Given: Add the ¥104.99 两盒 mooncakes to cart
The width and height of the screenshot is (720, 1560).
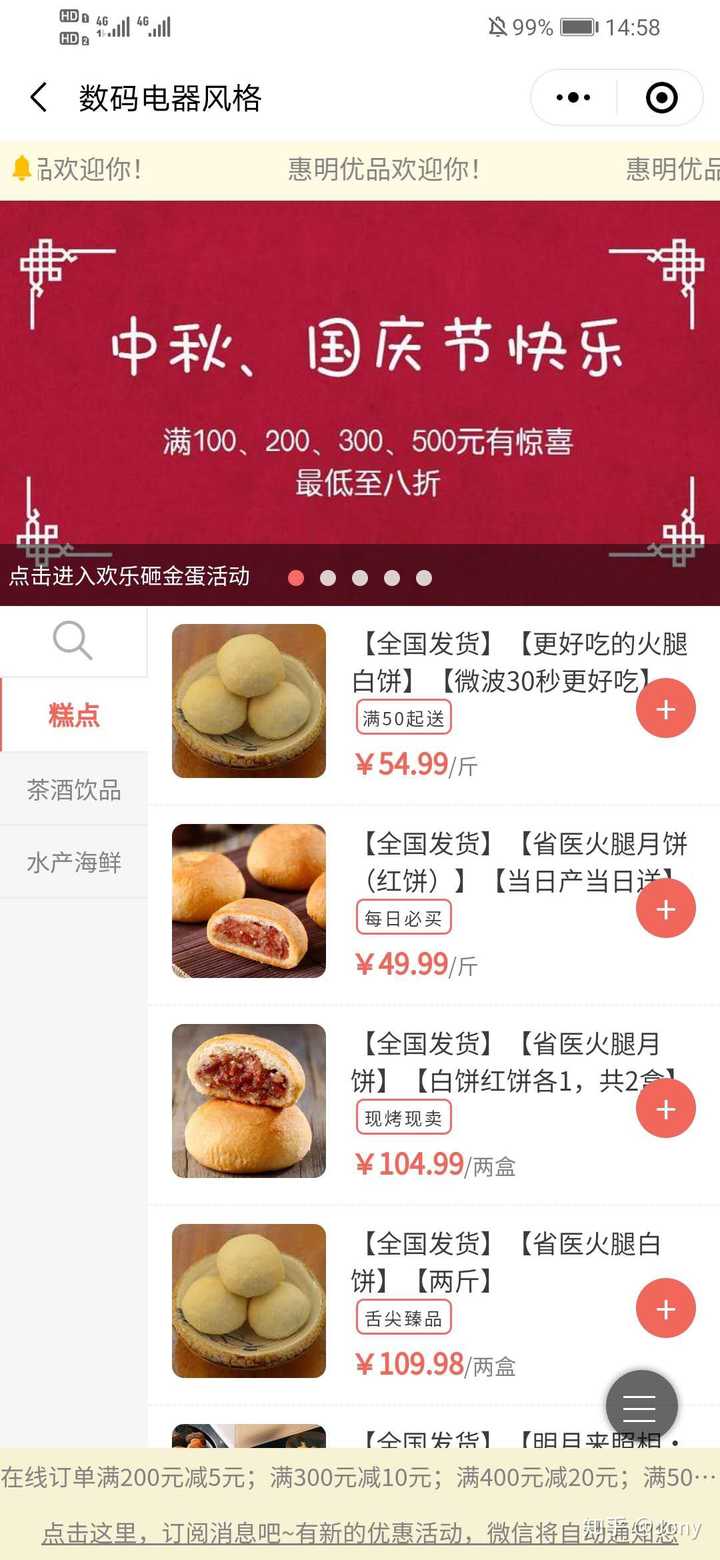Looking at the screenshot, I should pos(666,1109).
